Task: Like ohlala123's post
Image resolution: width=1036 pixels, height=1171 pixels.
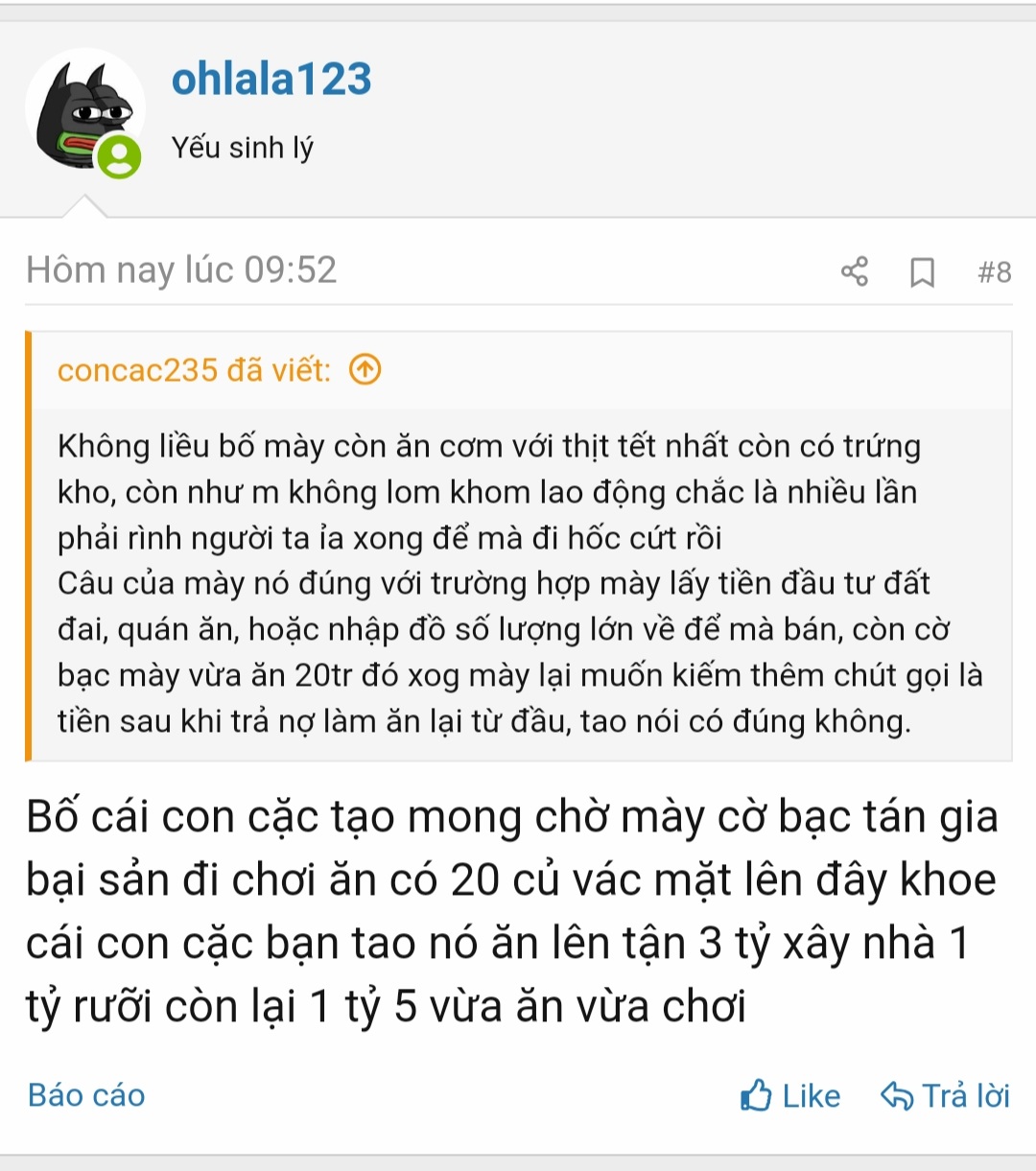Action: coord(790,1095)
